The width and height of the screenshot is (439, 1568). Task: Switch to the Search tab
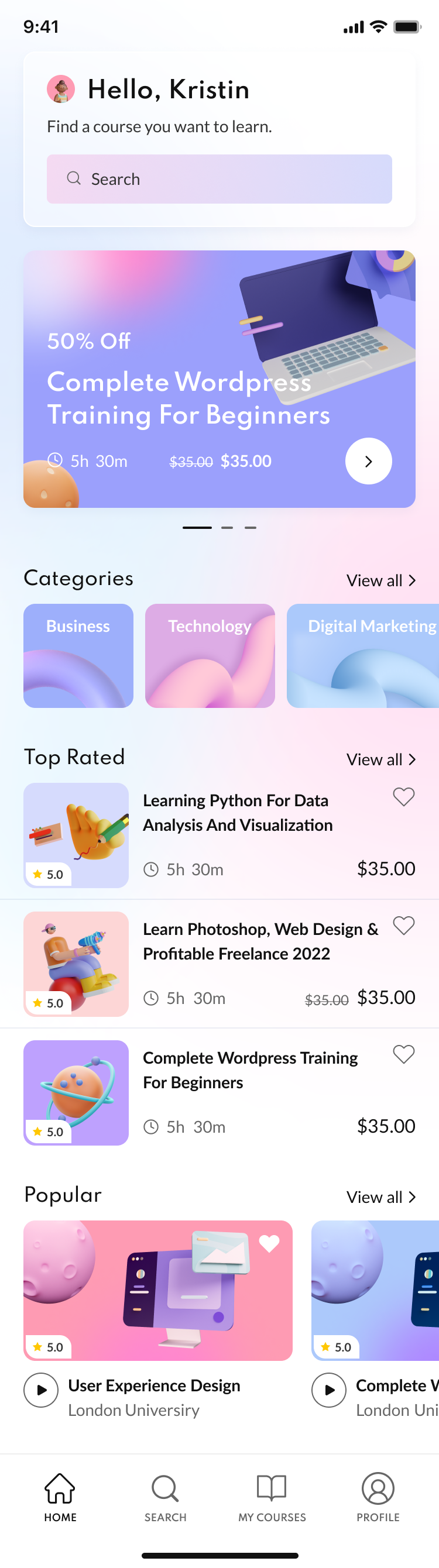coord(165,1497)
